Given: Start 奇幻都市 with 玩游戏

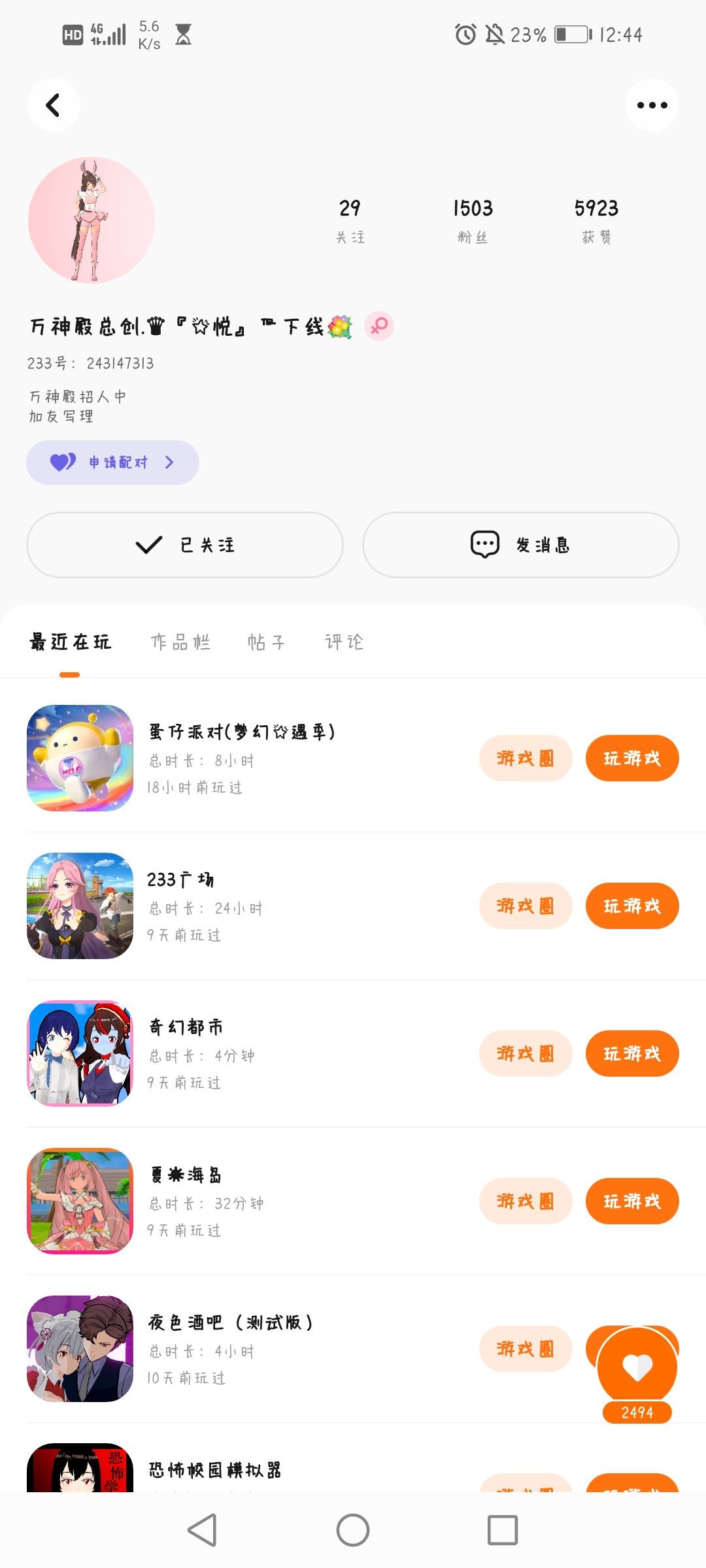Looking at the screenshot, I should coord(631,1054).
